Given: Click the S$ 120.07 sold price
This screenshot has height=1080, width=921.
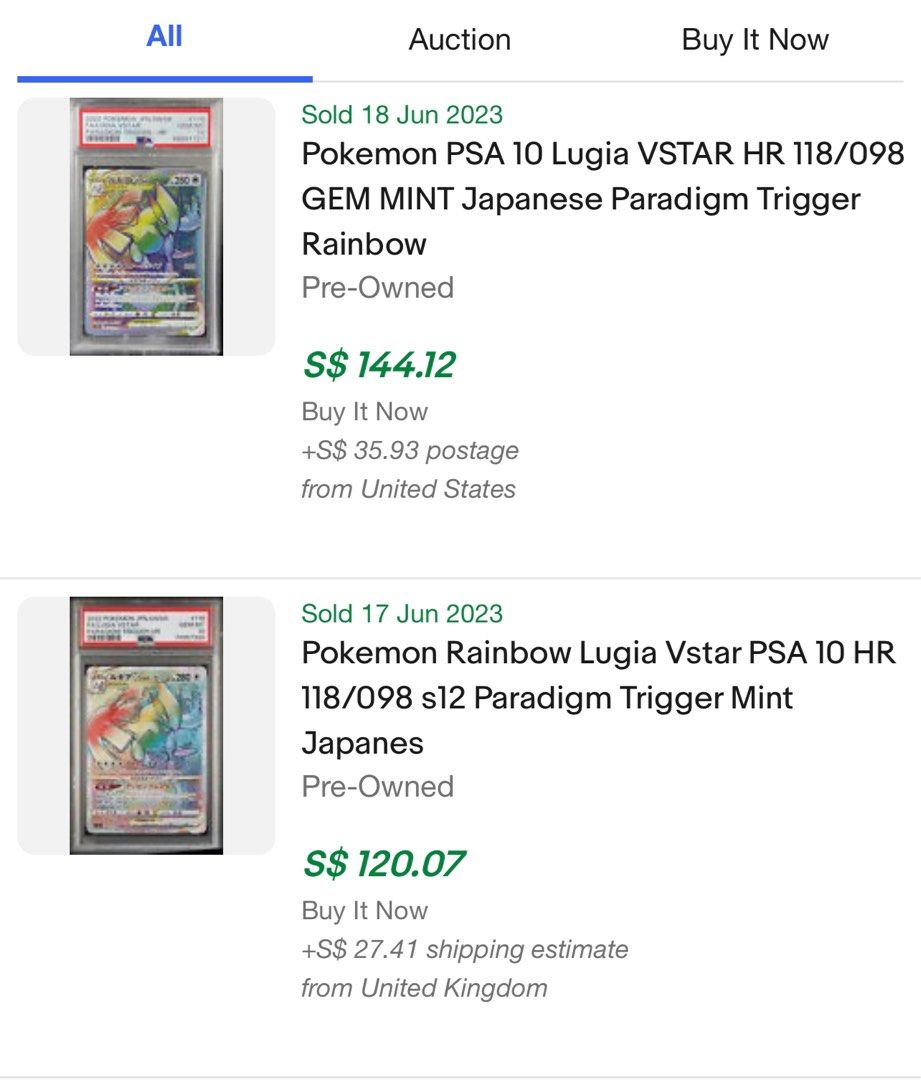Looking at the screenshot, I should [x=381, y=860].
